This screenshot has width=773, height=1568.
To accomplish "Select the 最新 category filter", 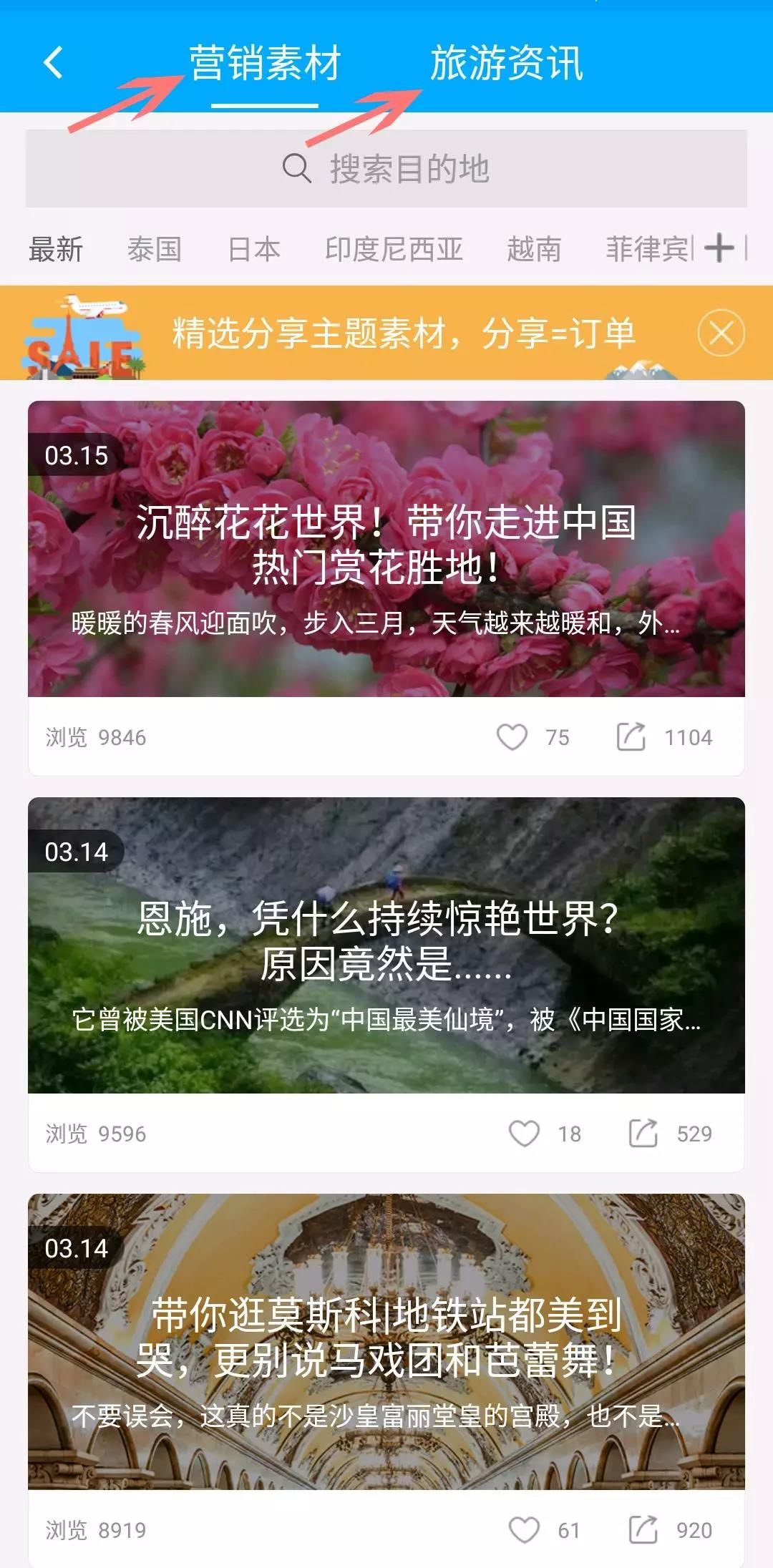I will pos(56,249).
